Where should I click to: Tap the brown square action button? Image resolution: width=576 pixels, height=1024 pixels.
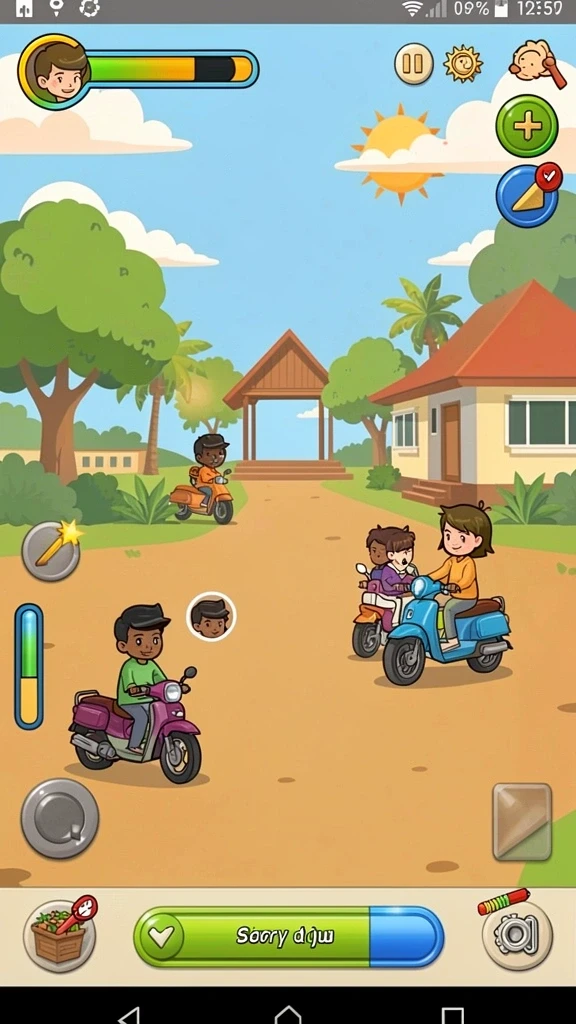click(522, 822)
